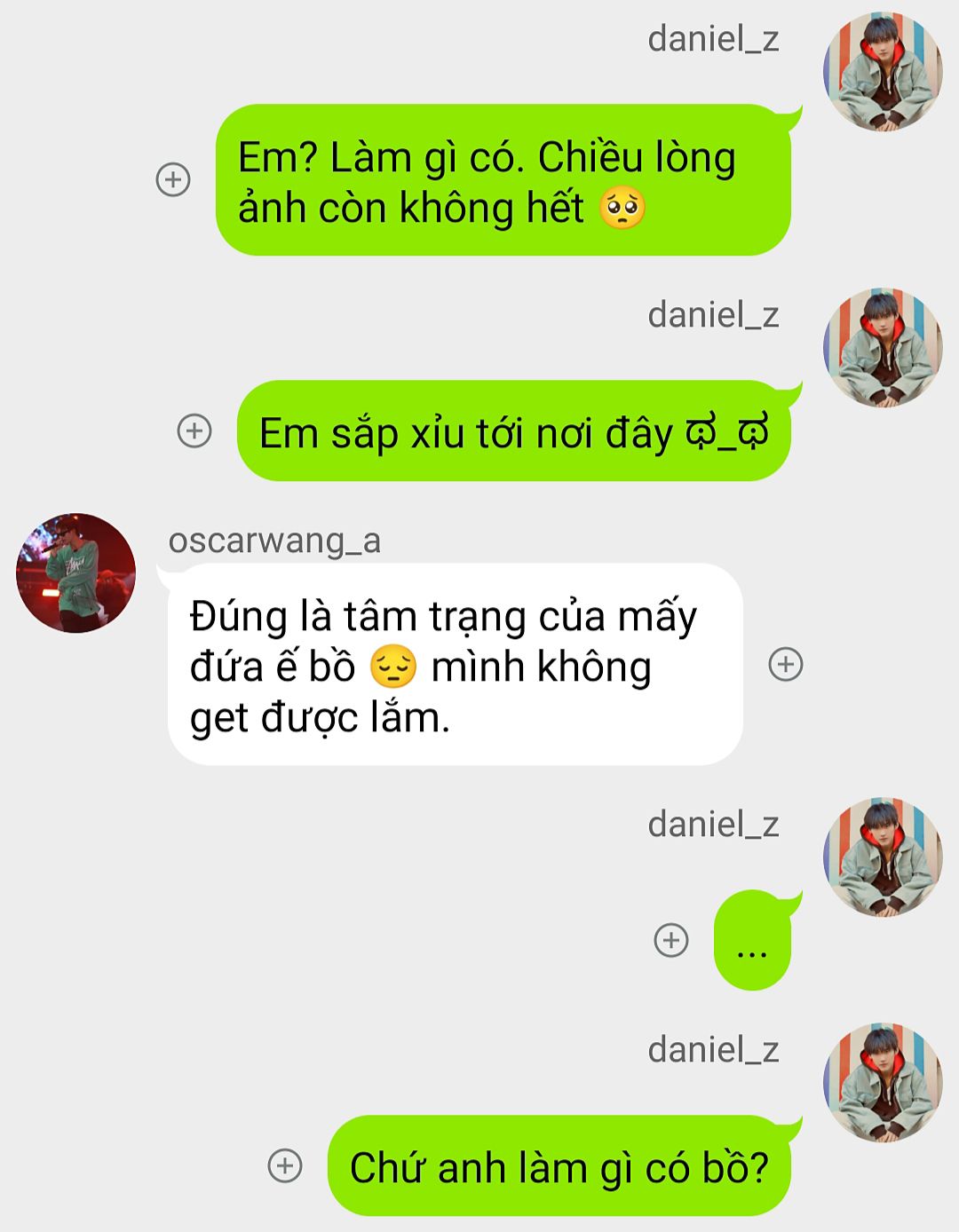Viewport: 959px width, 1232px height.
Task: Open daniel_z's avatar above "Em? Làm gì có" message
Action: click(x=883, y=72)
